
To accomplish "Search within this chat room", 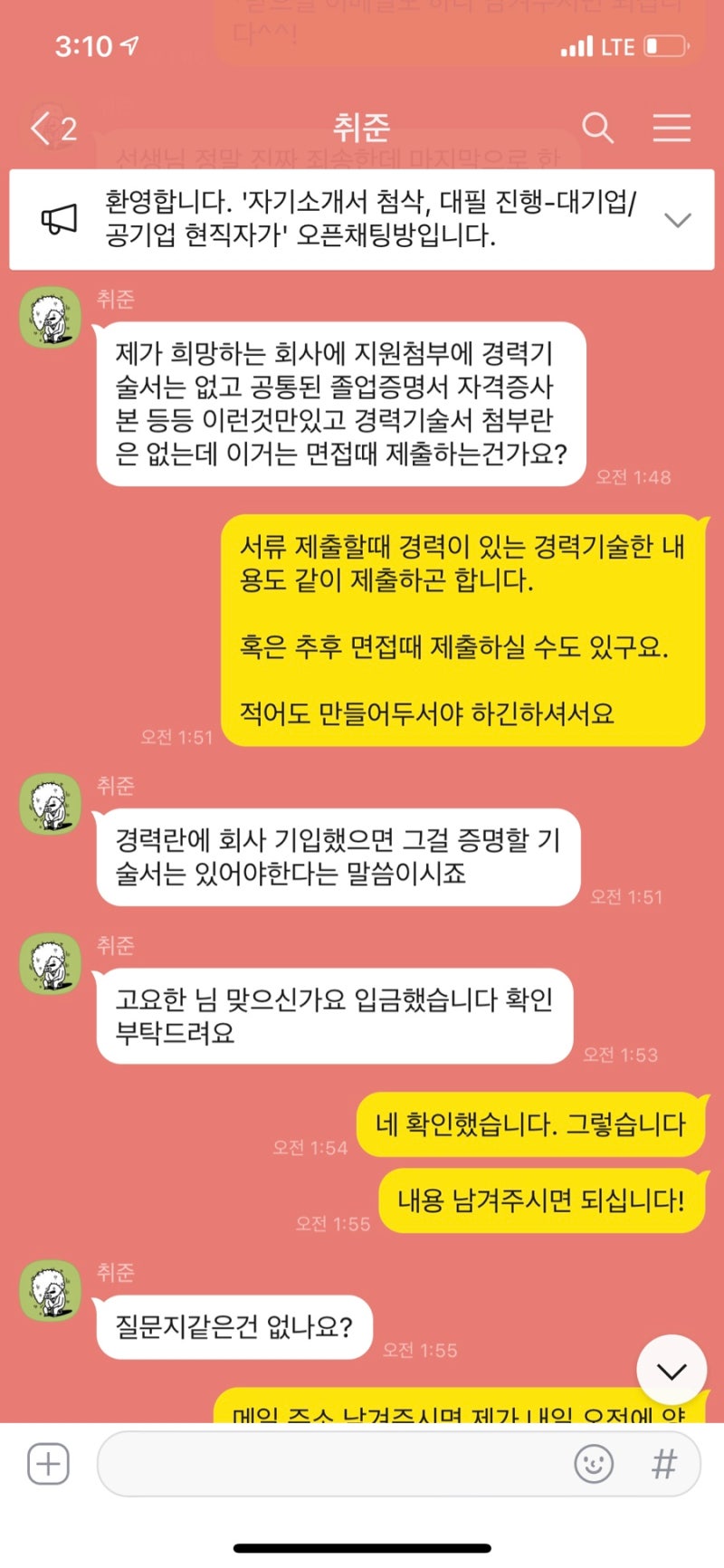I will [x=597, y=129].
